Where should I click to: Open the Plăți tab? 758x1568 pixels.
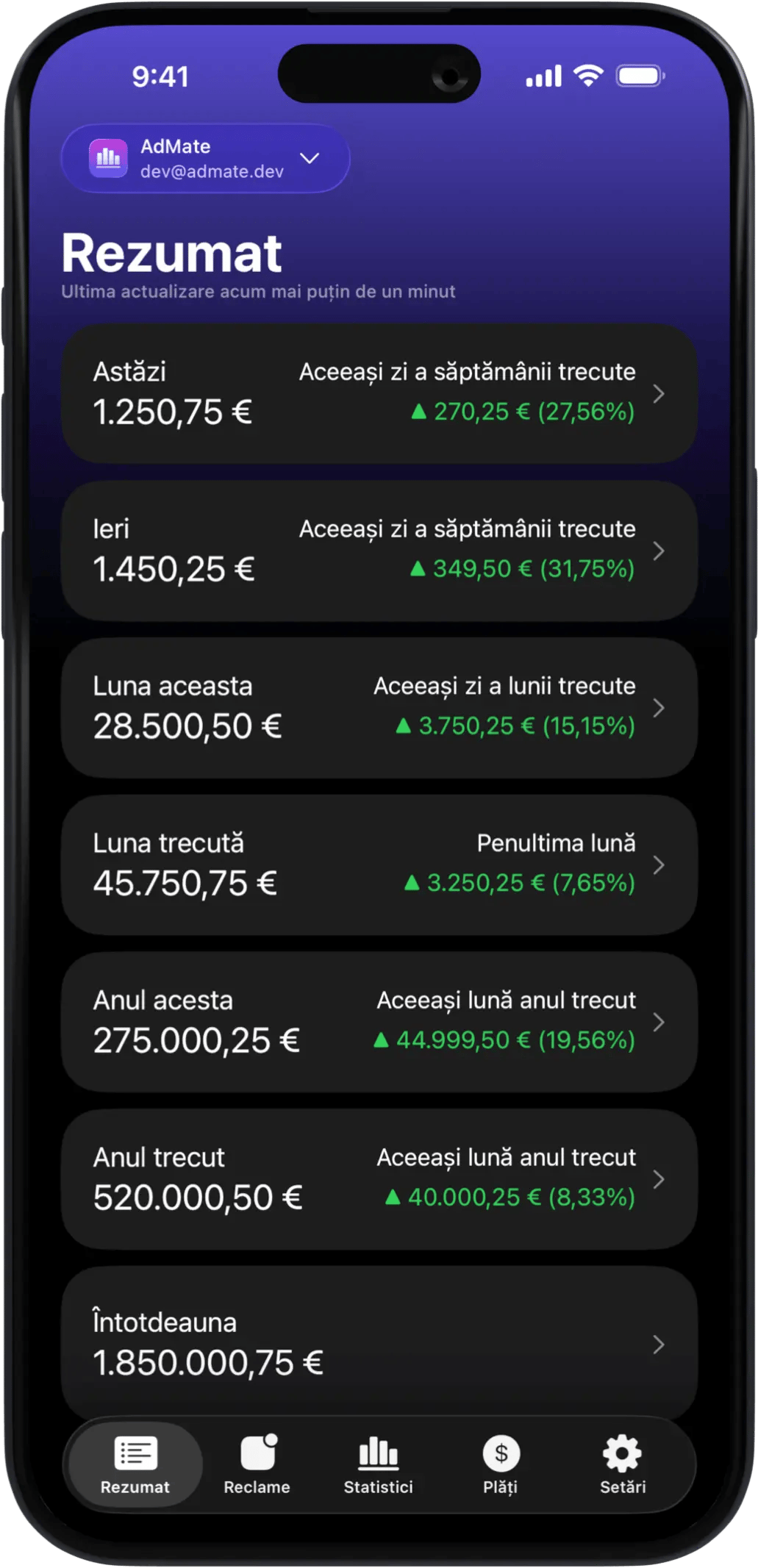(x=501, y=1466)
